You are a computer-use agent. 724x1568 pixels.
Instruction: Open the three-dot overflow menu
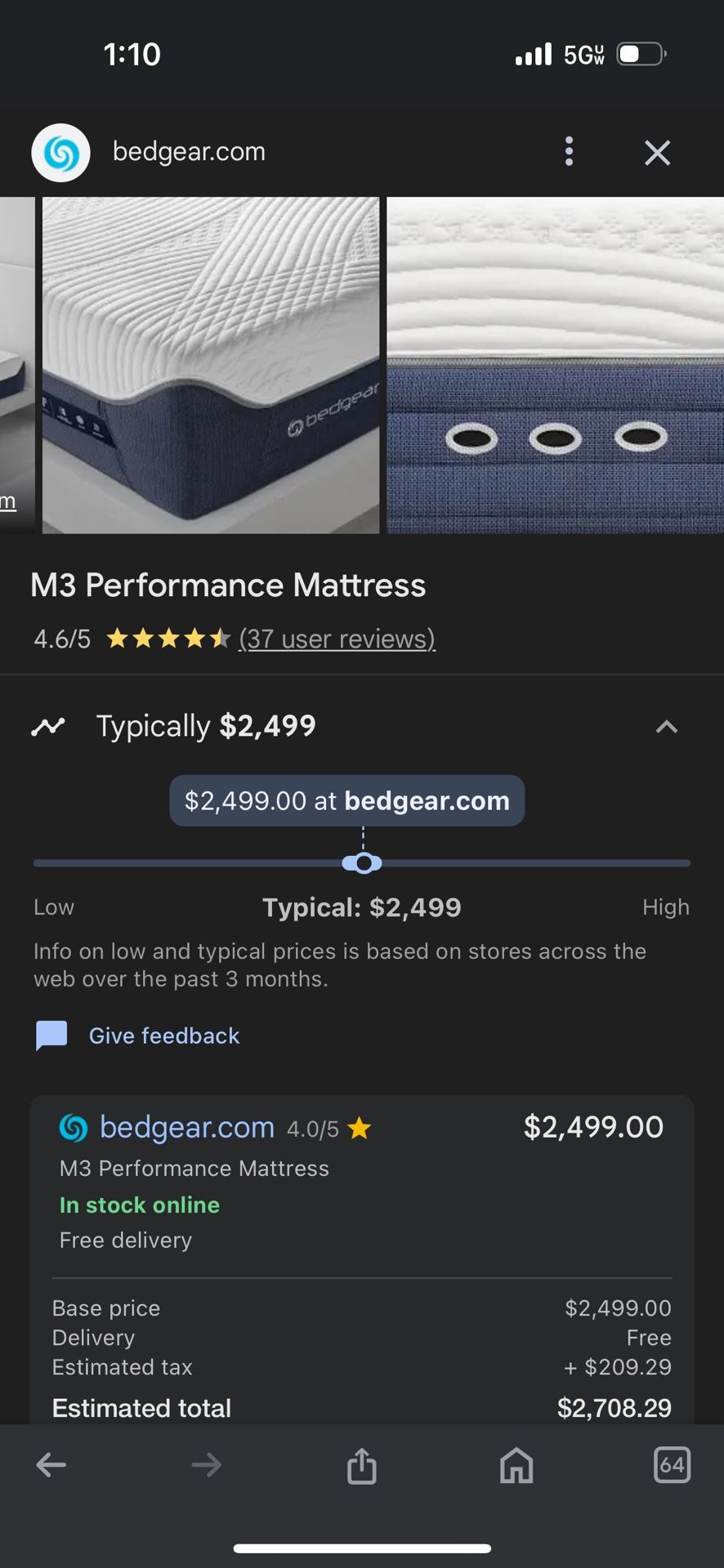tap(569, 153)
